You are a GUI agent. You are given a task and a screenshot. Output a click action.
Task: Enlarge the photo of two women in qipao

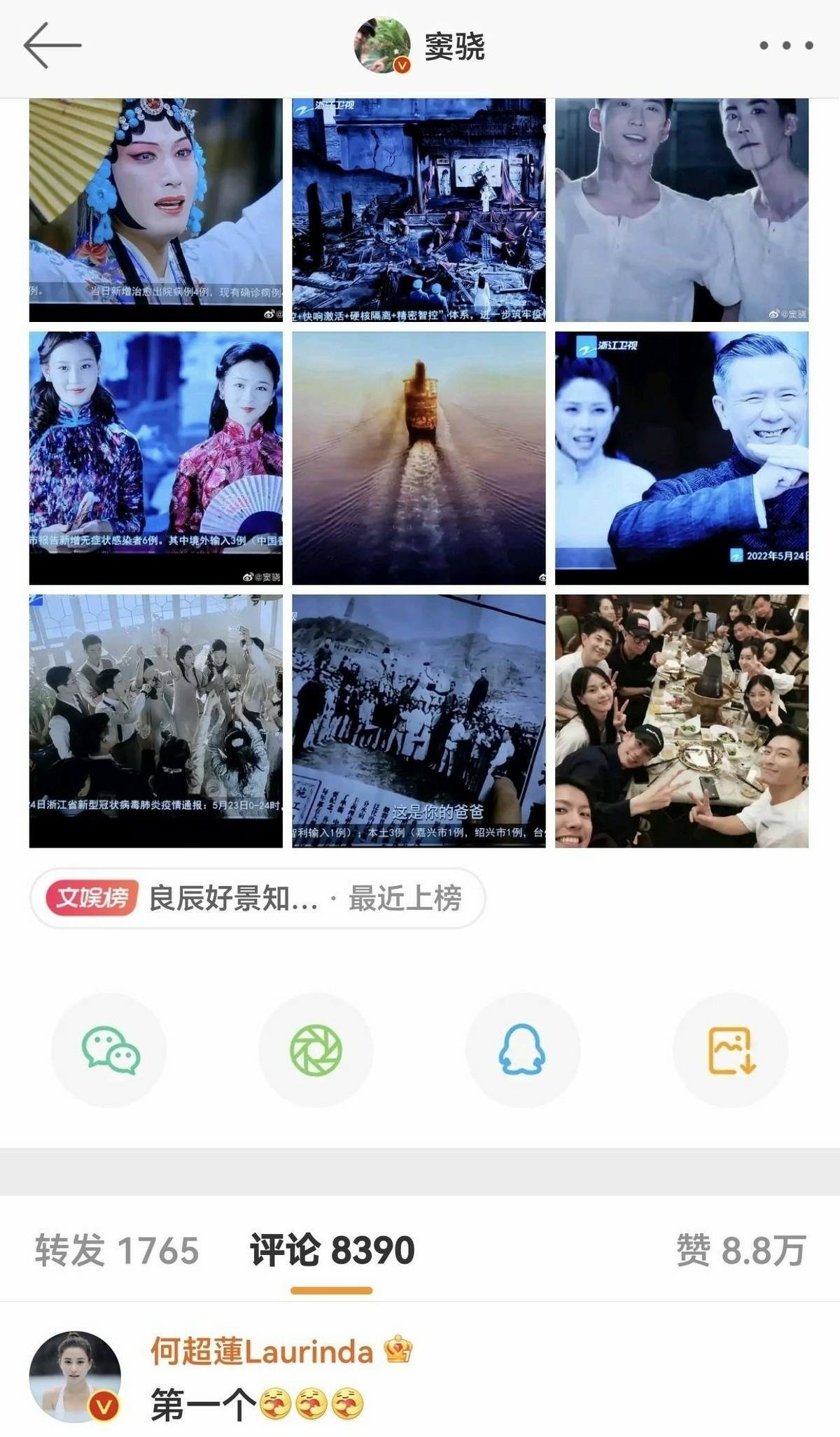coord(155,458)
